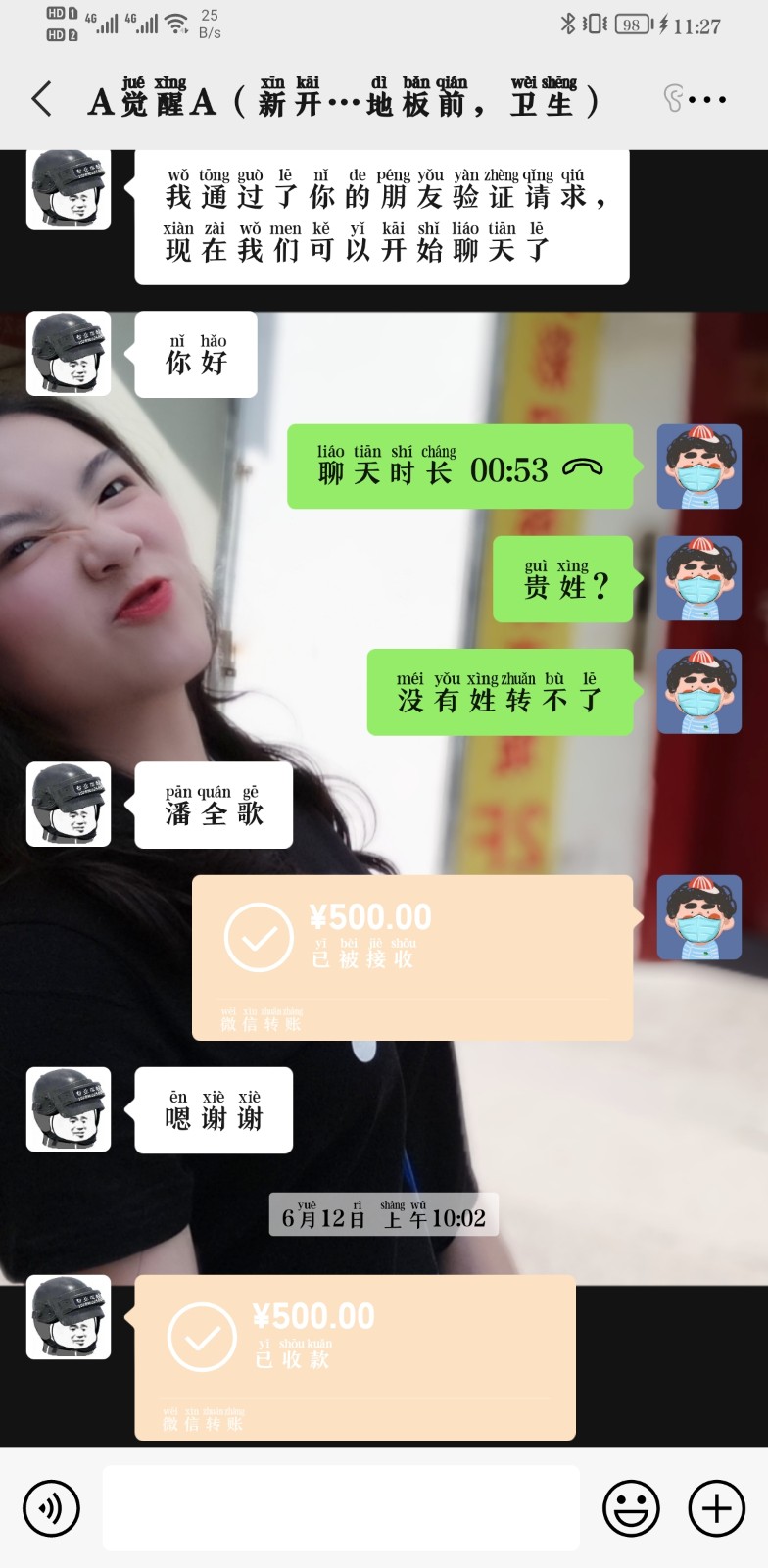Go back from the chat
The width and height of the screenshot is (768, 1568).
pos(41,99)
